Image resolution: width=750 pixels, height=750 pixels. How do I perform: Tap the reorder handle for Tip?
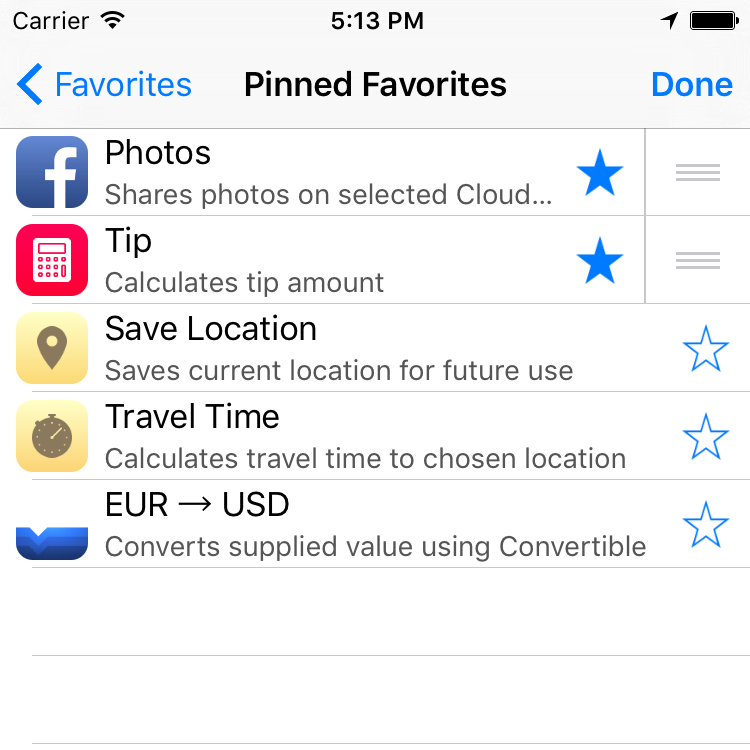point(698,261)
